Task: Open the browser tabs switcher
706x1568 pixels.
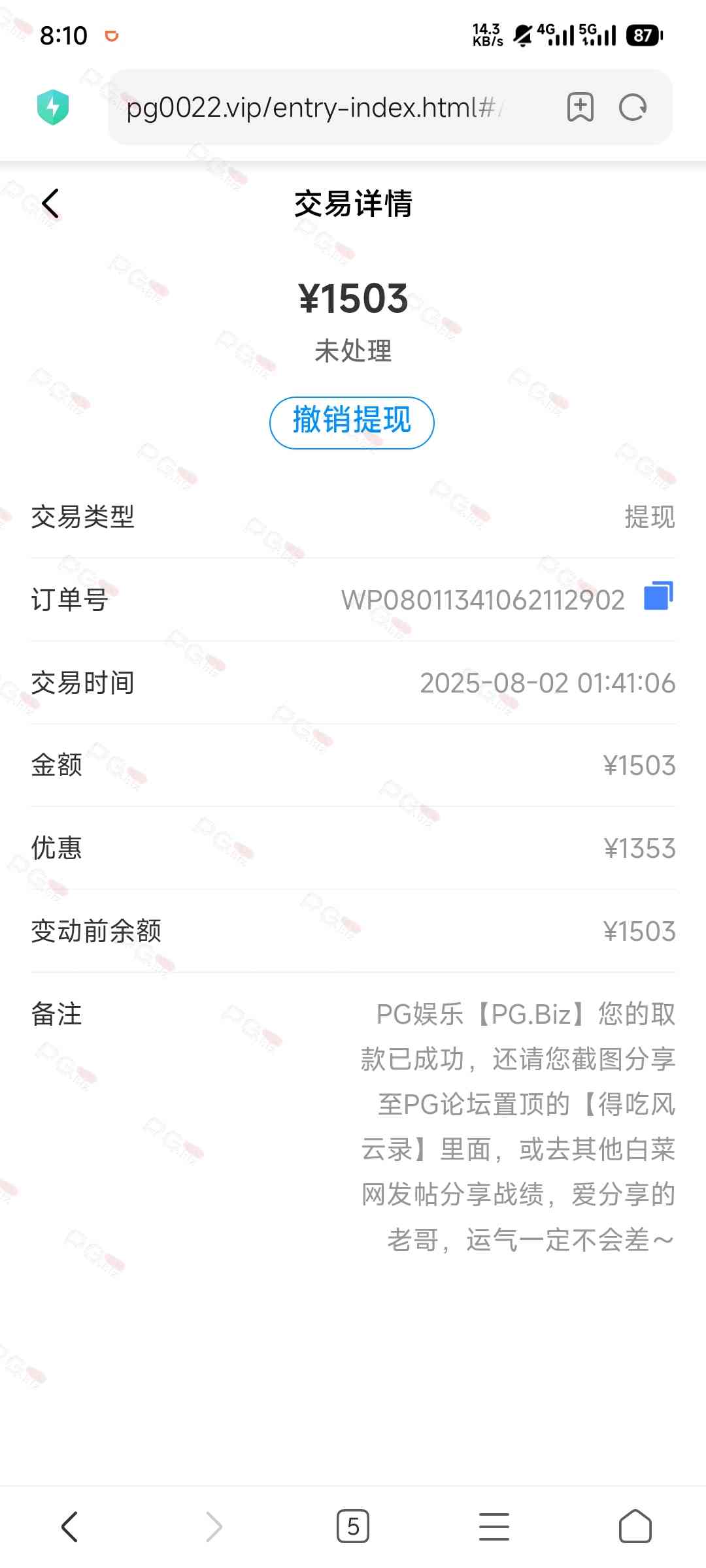Action: click(x=353, y=1527)
